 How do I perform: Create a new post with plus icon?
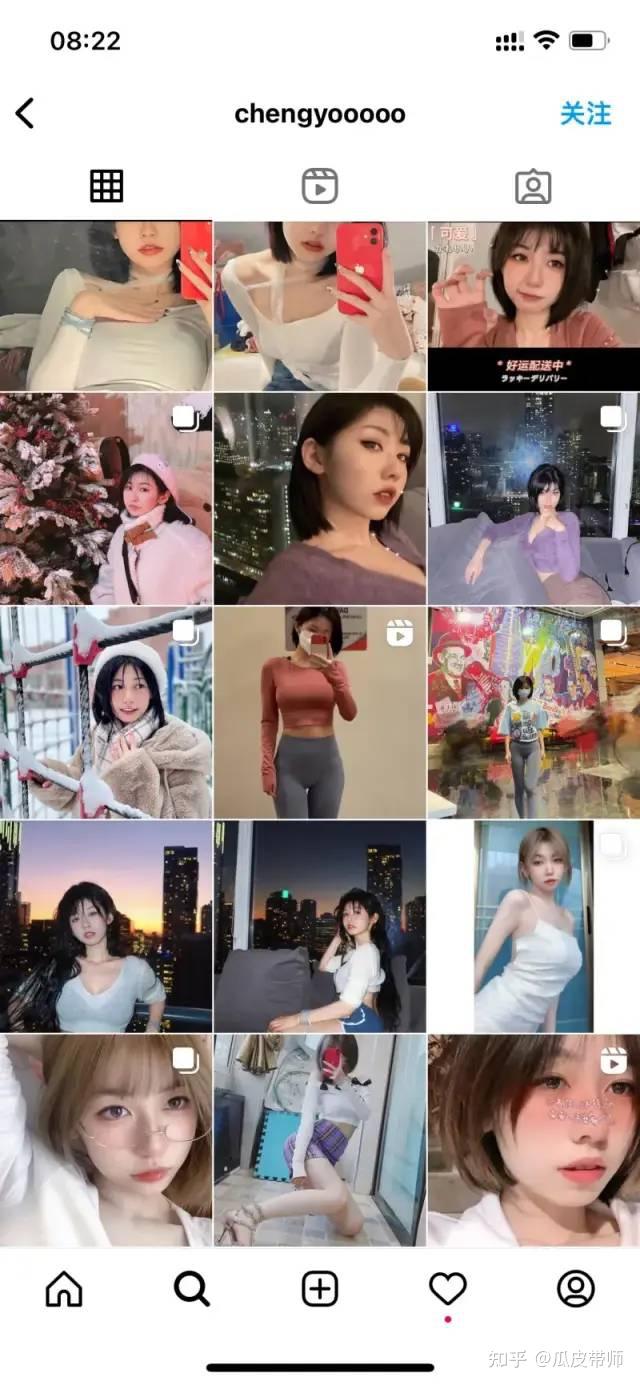pos(320,1290)
